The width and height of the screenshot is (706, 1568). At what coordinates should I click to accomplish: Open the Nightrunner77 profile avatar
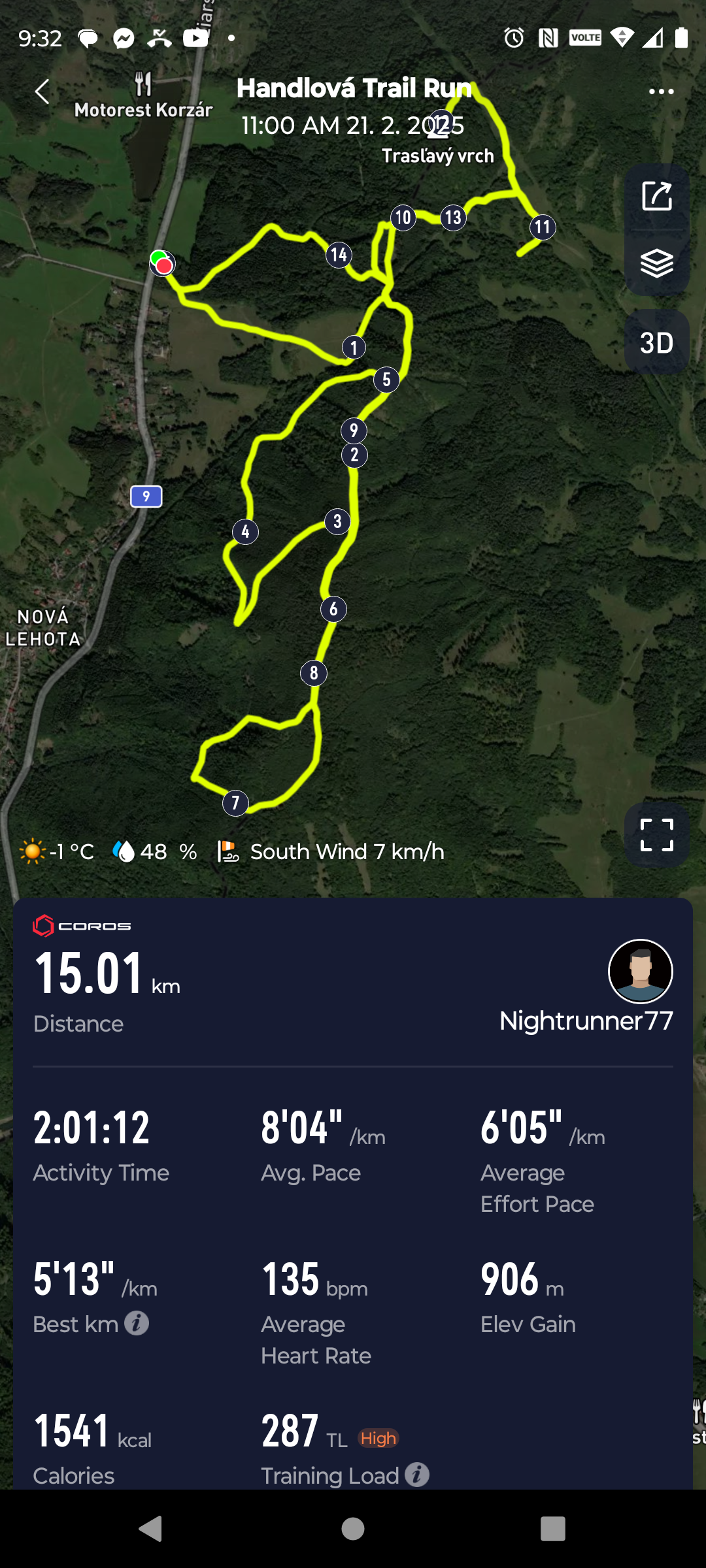[641, 972]
